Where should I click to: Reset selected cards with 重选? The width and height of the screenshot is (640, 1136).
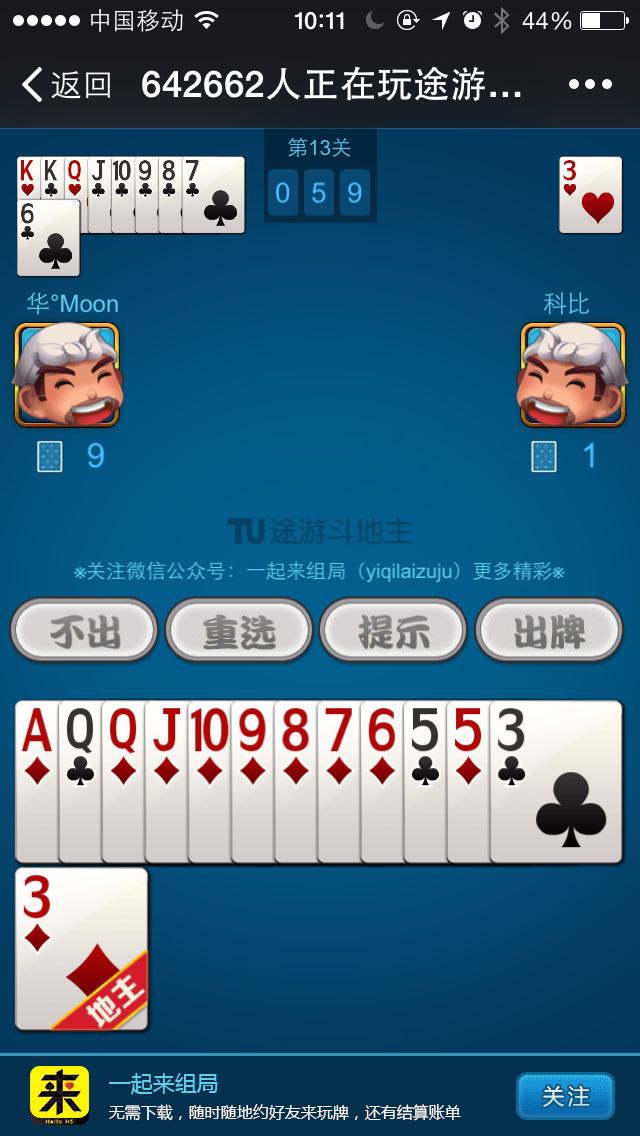point(239,631)
